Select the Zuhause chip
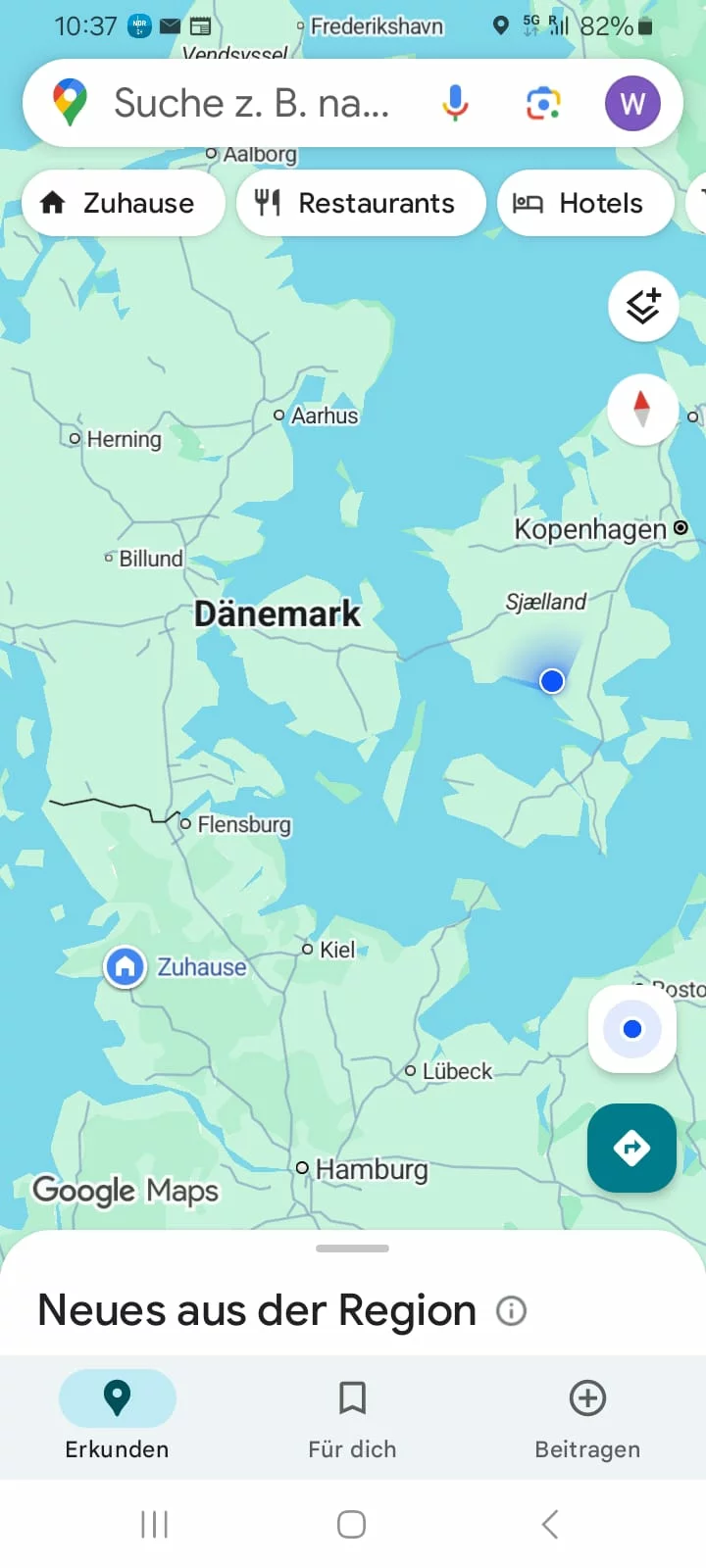 123,203
